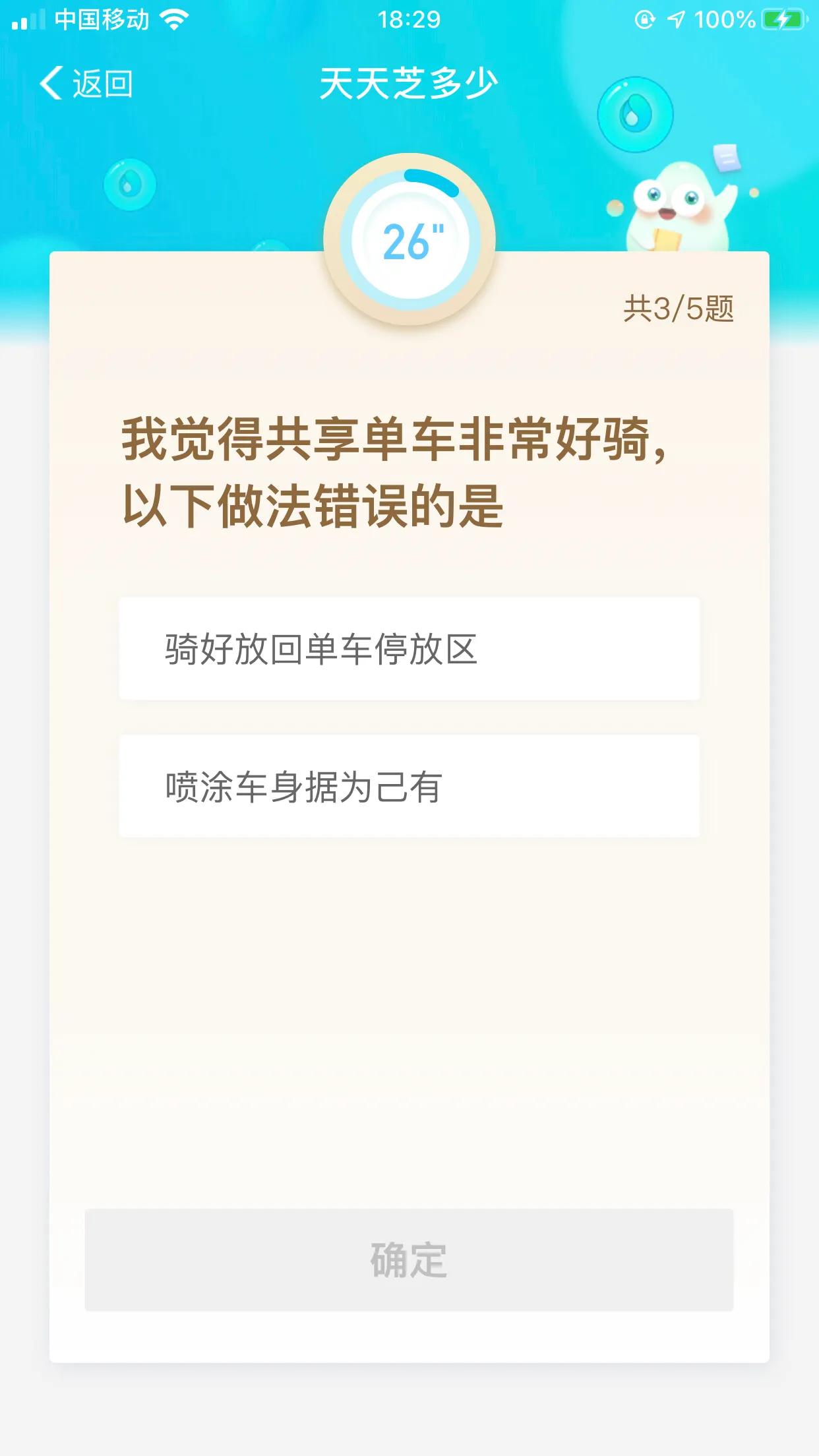Click the quiz answer card area background

409,956
